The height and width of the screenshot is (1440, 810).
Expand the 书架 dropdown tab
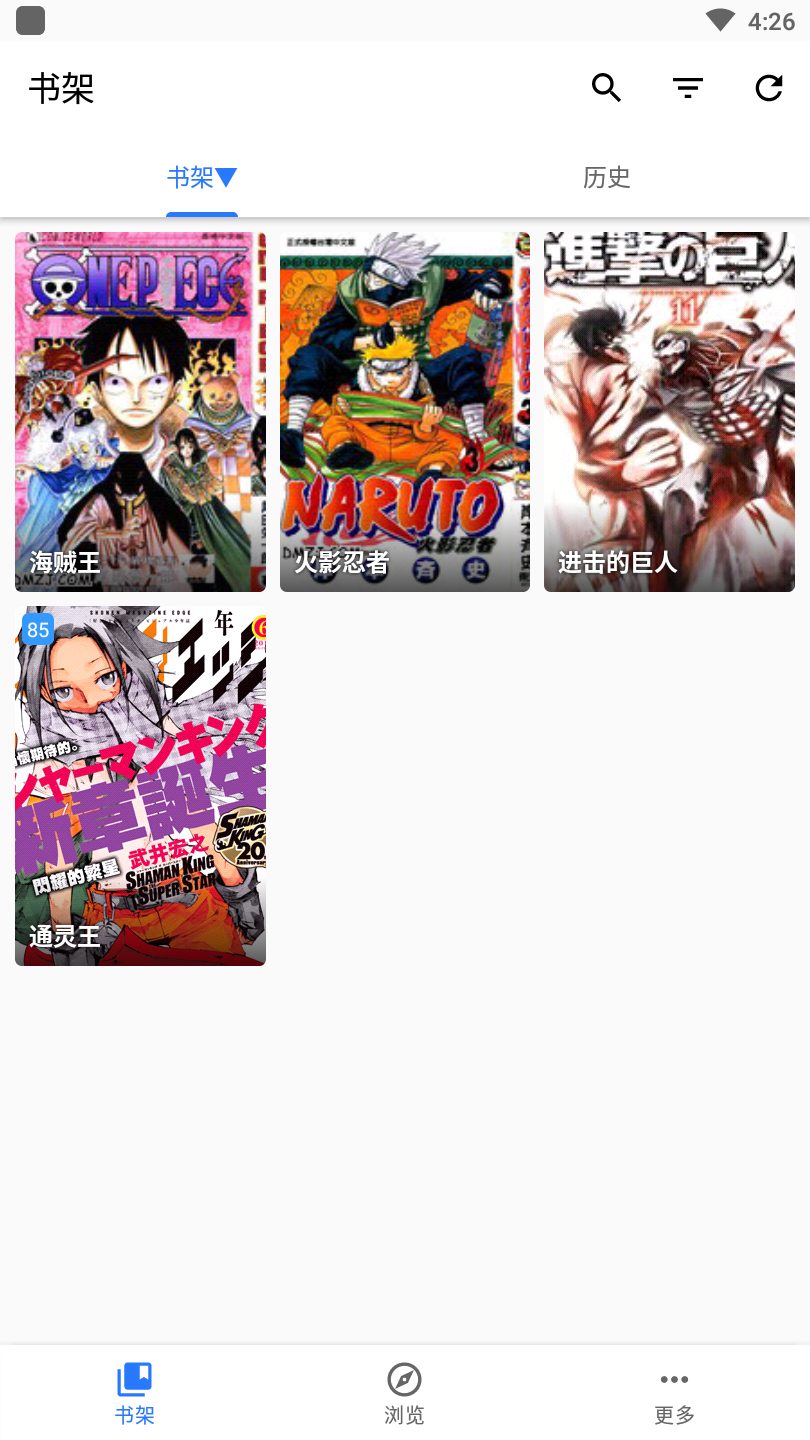click(x=202, y=178)
